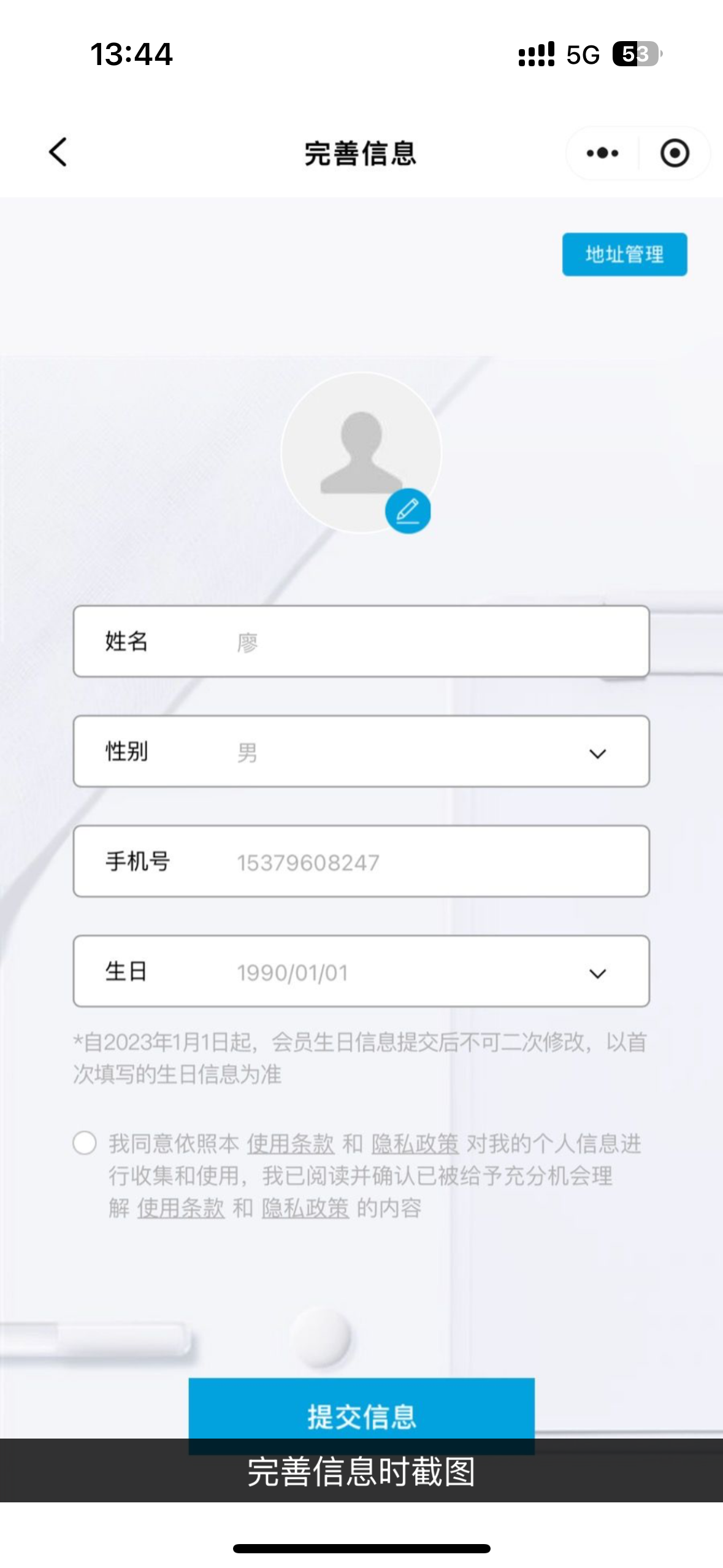Viewport: 723px width, 1568px height.
Task: Edit the profile avatar with pencil icon
Action: click(408, 510)
